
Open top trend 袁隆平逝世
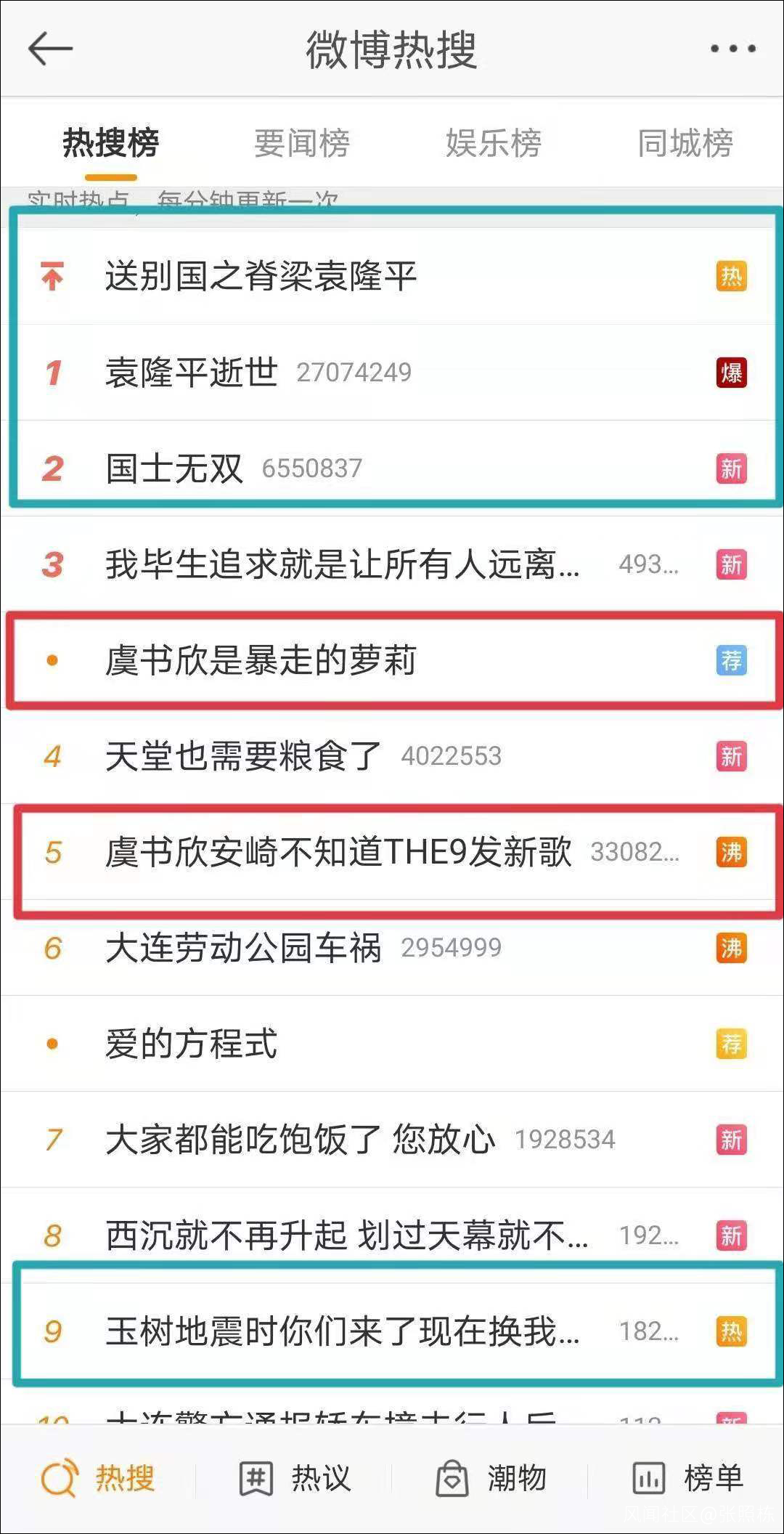[192, 373]
